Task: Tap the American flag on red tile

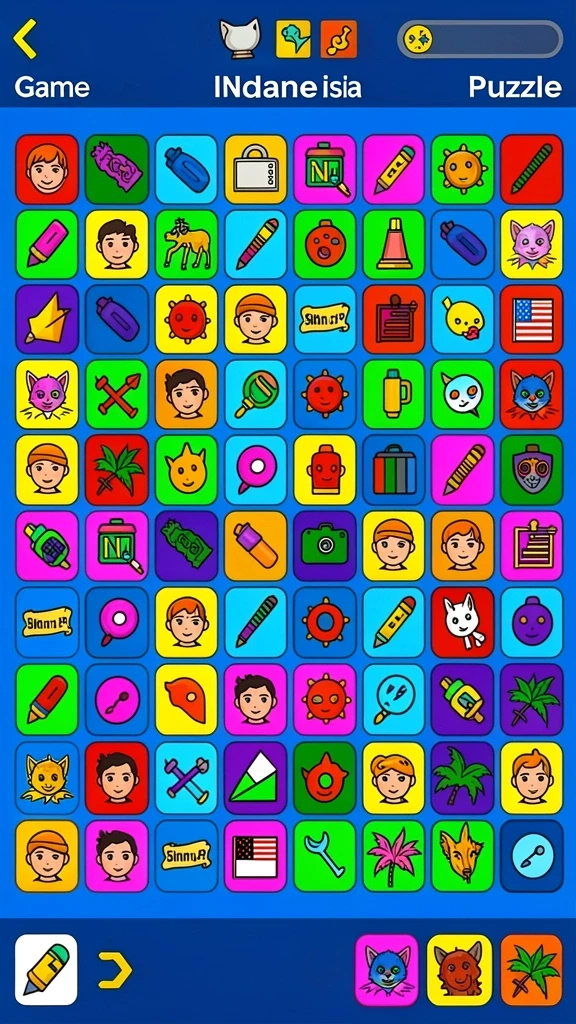Action: pyautogui.click(x=532, y=319)
